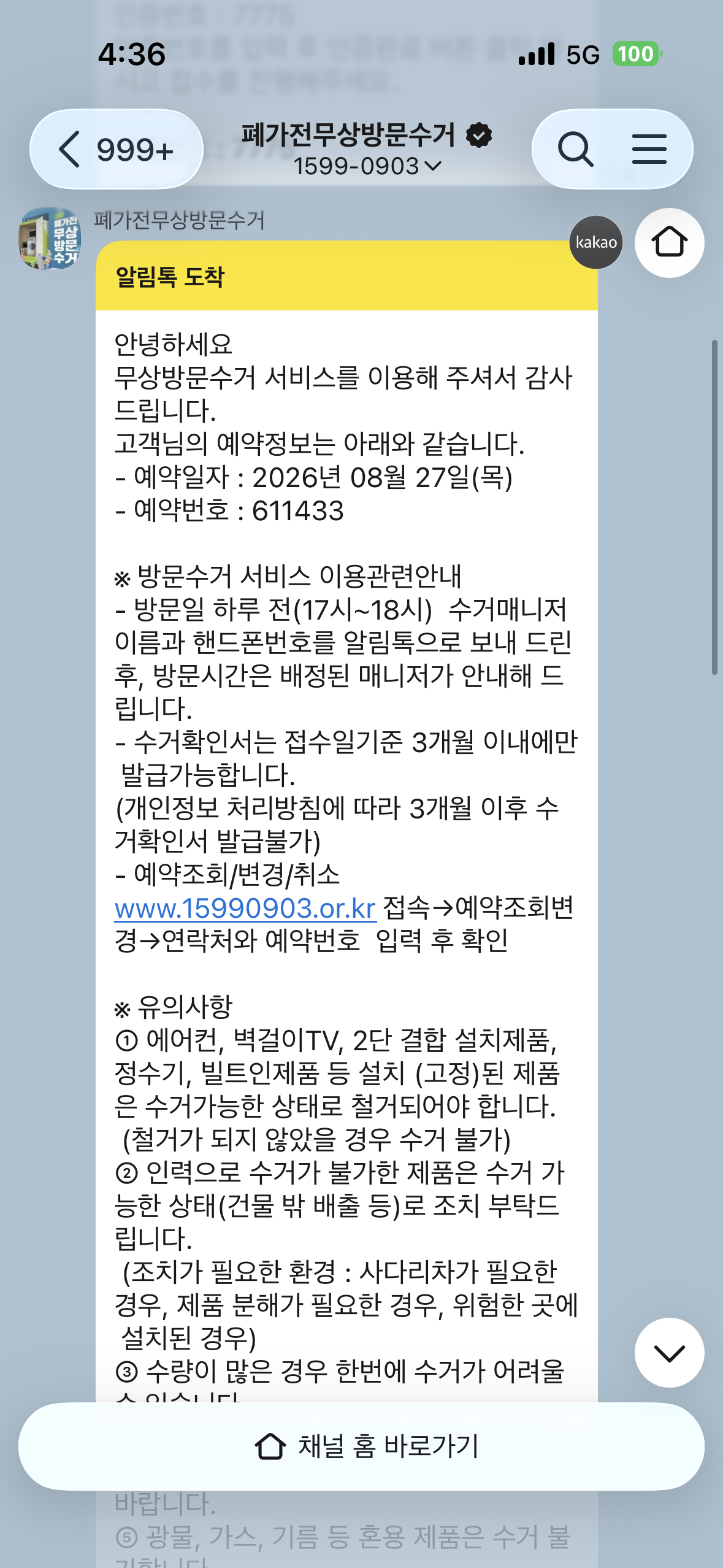
Task: Open the chat room hamburger menu
Action: click(x=649, y=149)
